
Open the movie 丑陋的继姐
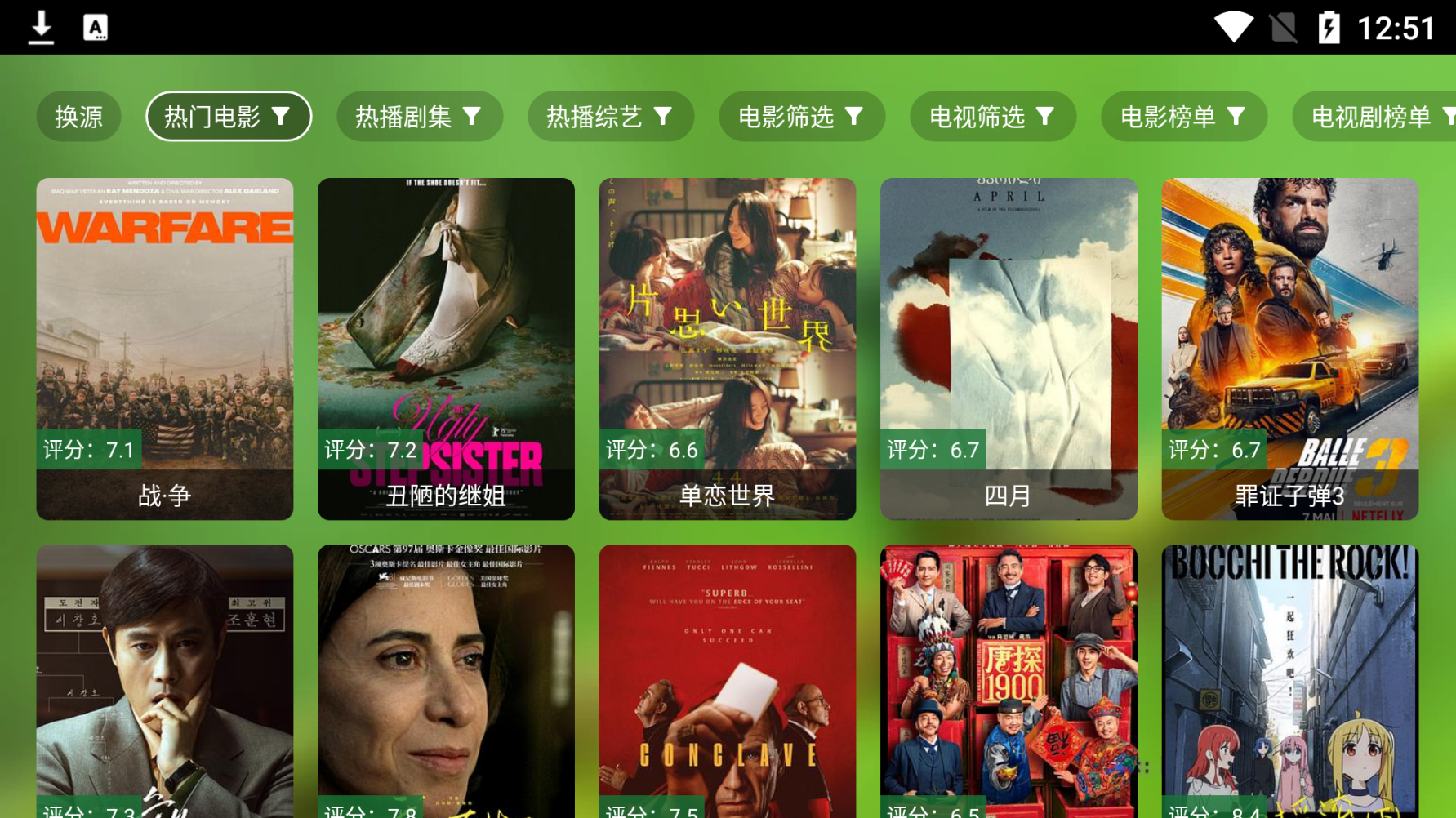pyautogui.click(x=446, y=349)
